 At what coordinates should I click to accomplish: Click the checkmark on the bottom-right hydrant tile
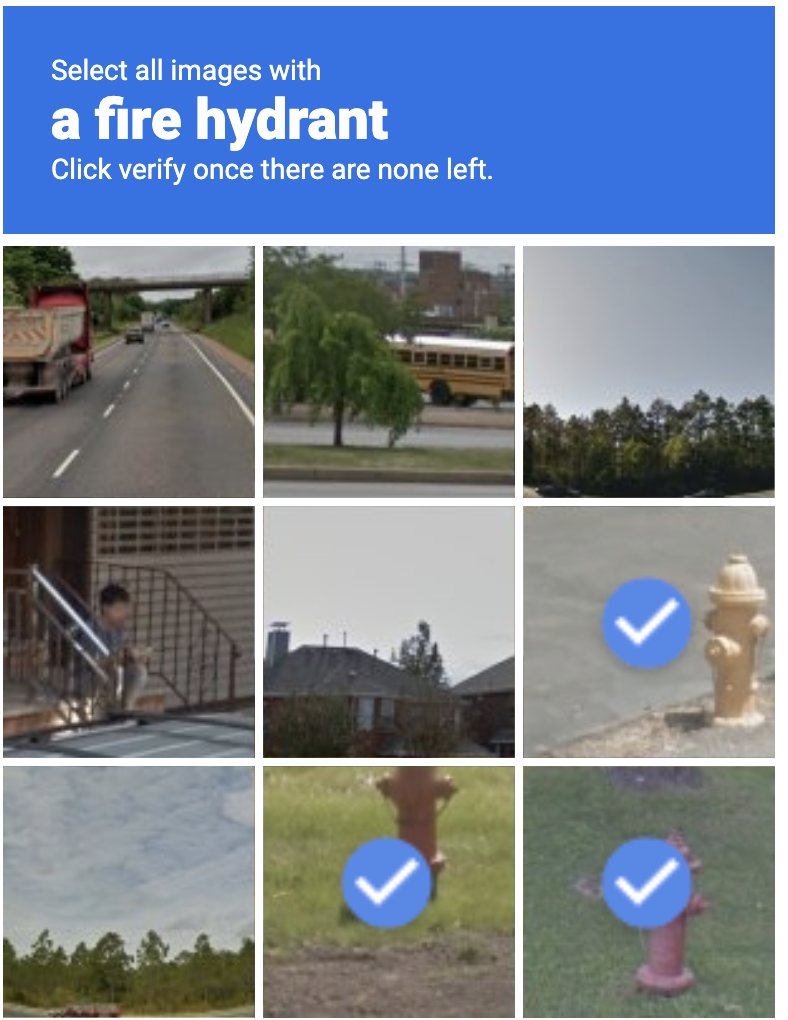[x=650, y=880]
